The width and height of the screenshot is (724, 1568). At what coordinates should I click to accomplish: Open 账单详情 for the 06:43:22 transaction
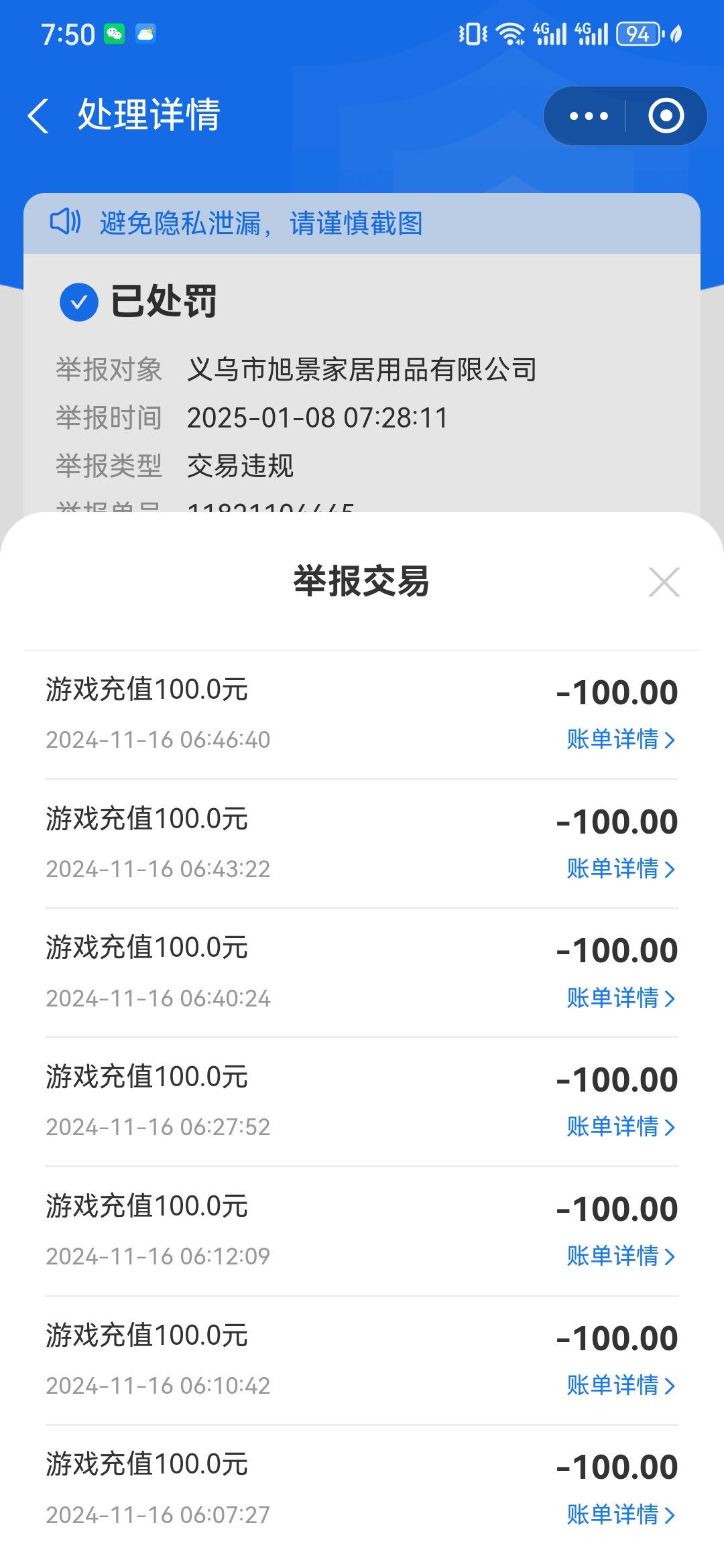[621, 868]
